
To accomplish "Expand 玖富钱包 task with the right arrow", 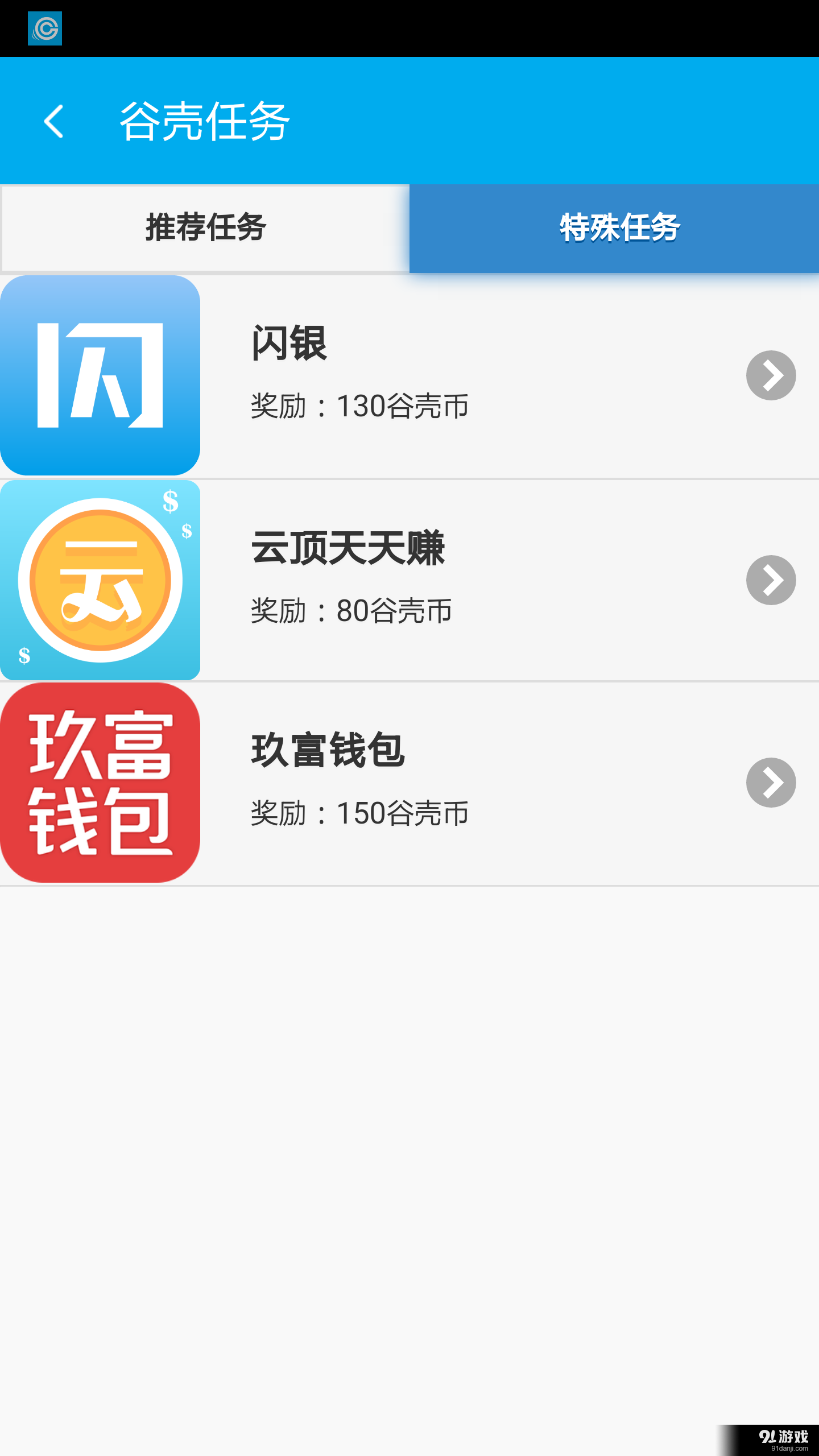I will (771, 783).
